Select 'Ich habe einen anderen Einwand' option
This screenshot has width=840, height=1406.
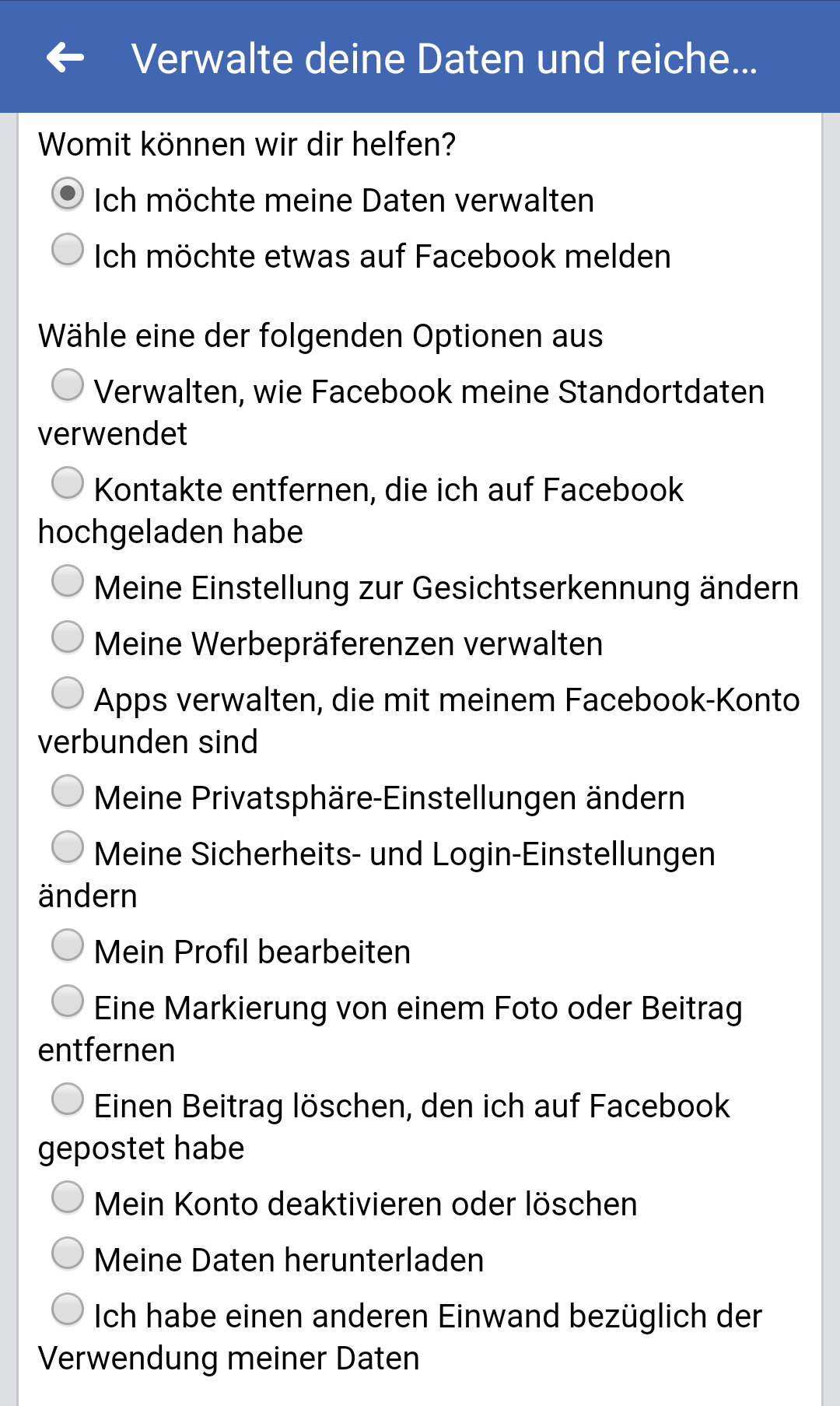[x=68, y=1310]
